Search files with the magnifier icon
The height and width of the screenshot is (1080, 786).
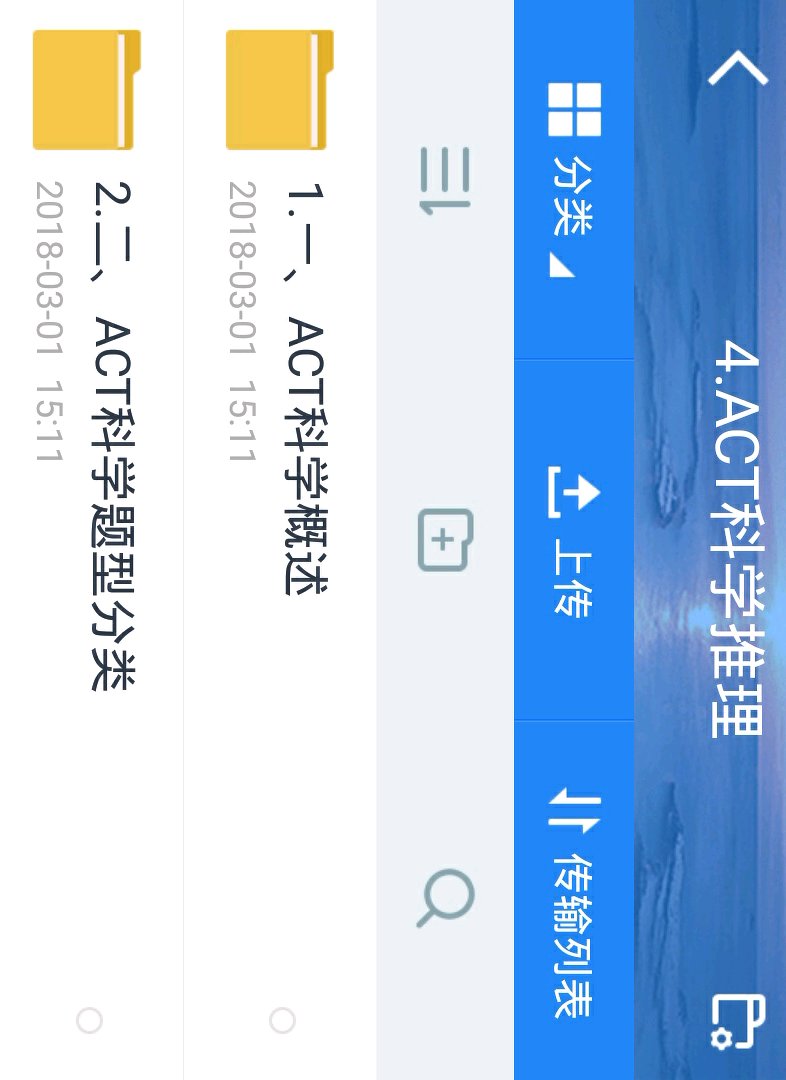[445, 898]
